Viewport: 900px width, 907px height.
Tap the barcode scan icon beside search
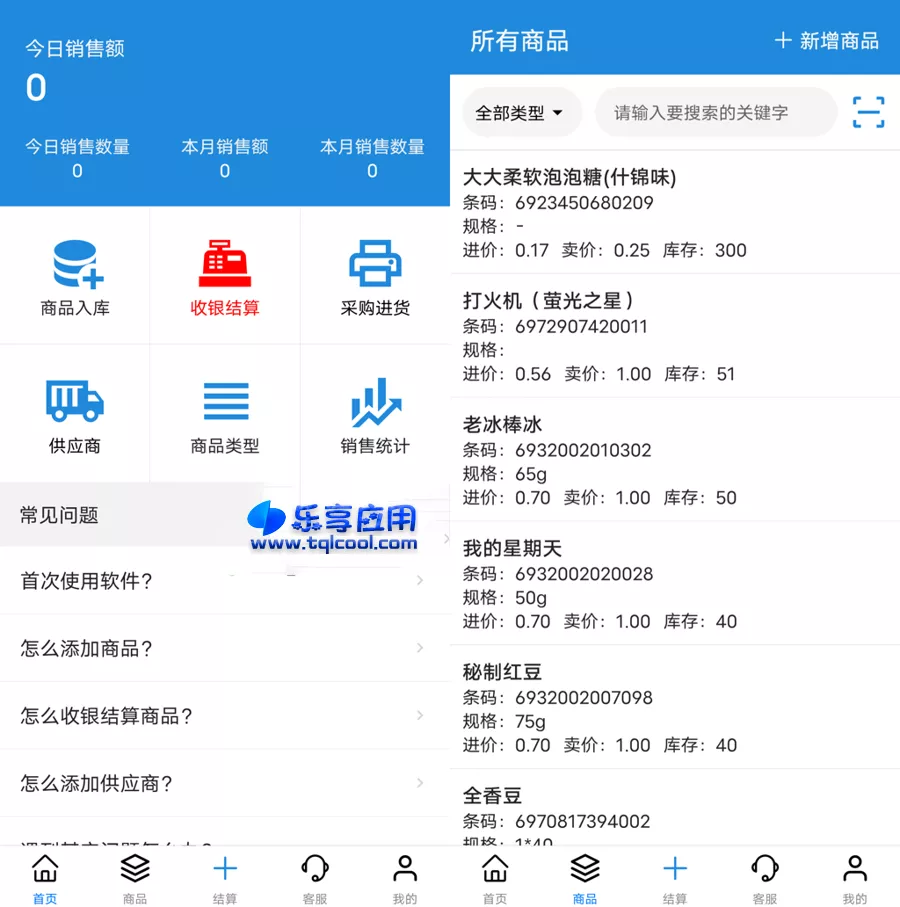pos(868,113)
